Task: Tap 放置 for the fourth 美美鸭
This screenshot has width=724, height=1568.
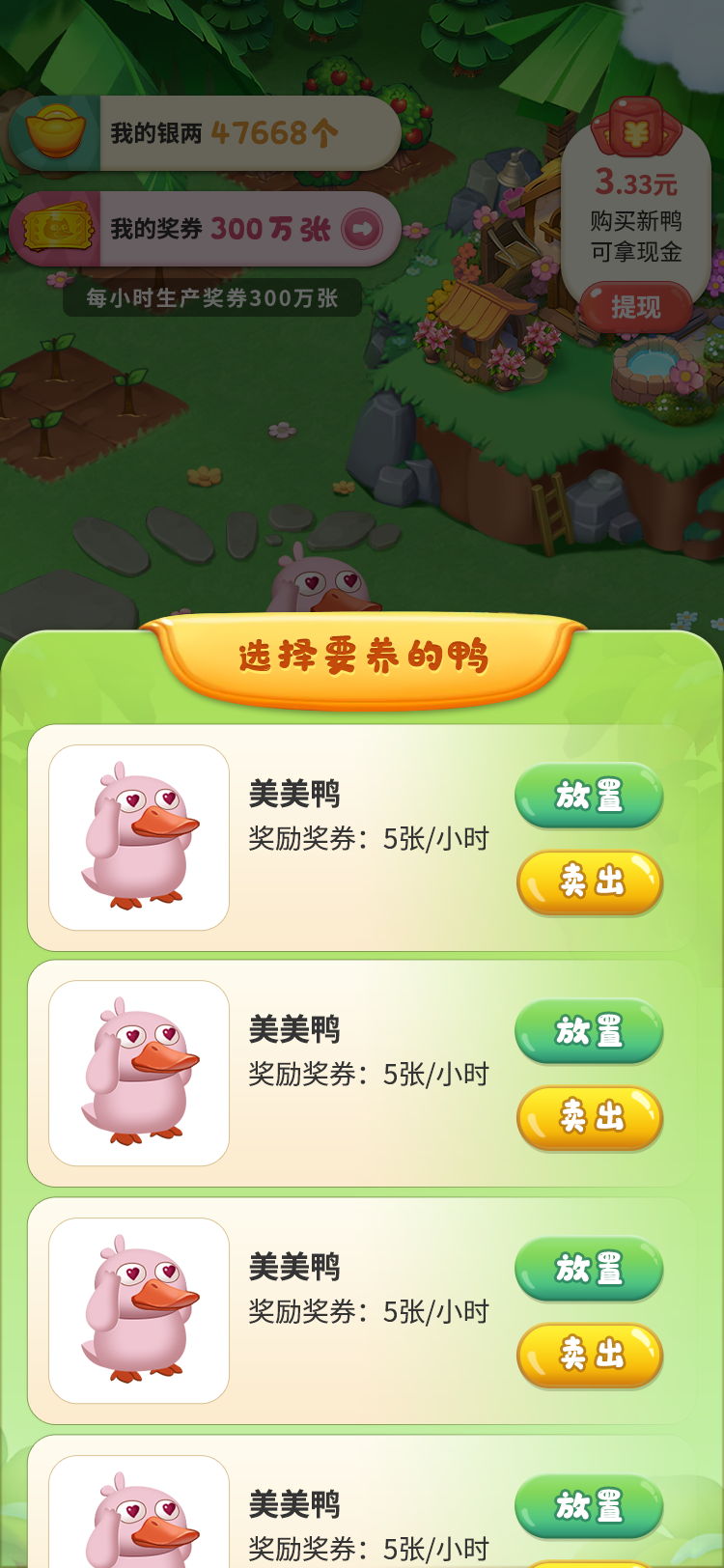Action: click(589, 1506)
